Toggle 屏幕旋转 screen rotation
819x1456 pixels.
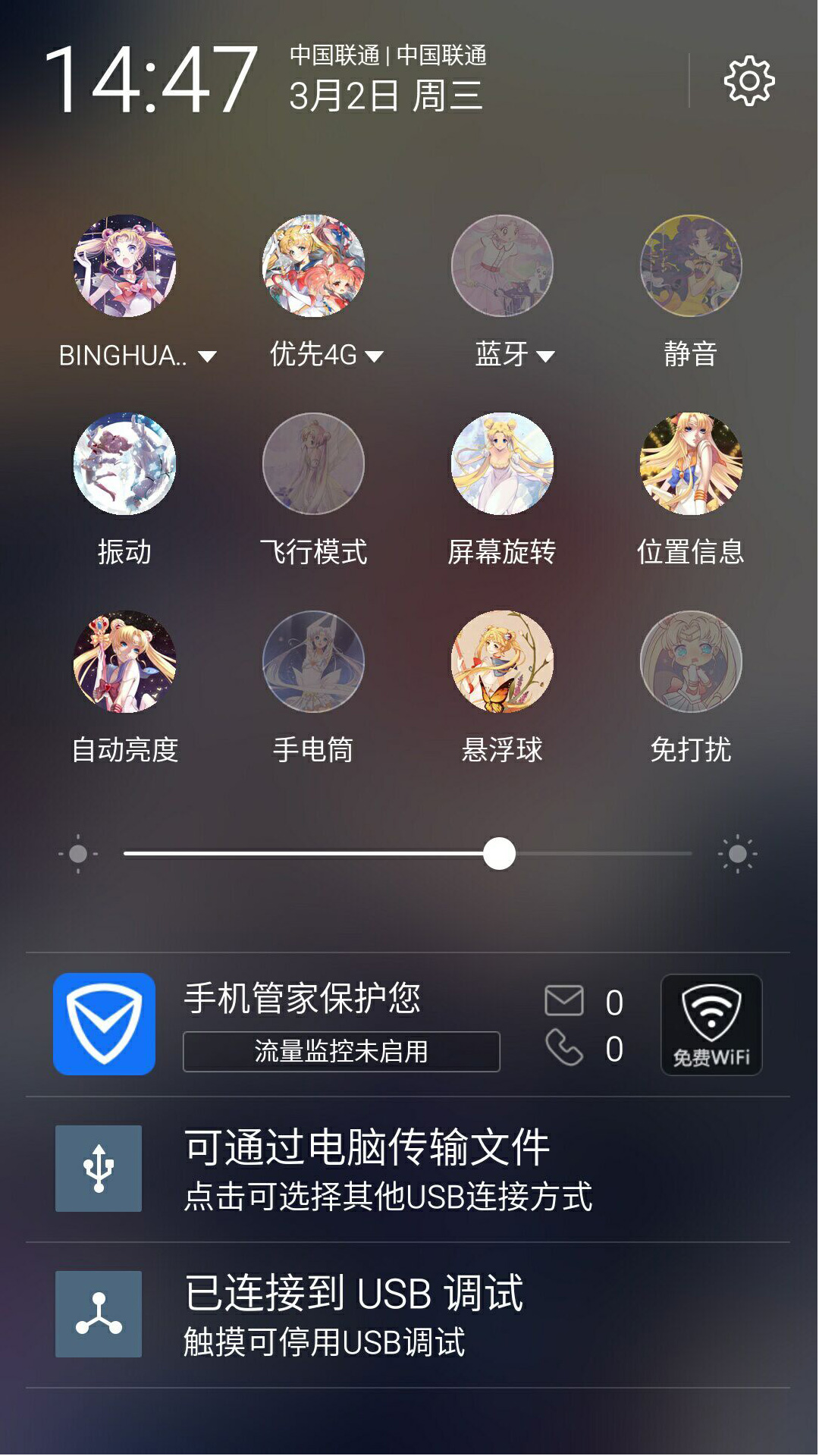pyautogui.click(x=502, y=464)
